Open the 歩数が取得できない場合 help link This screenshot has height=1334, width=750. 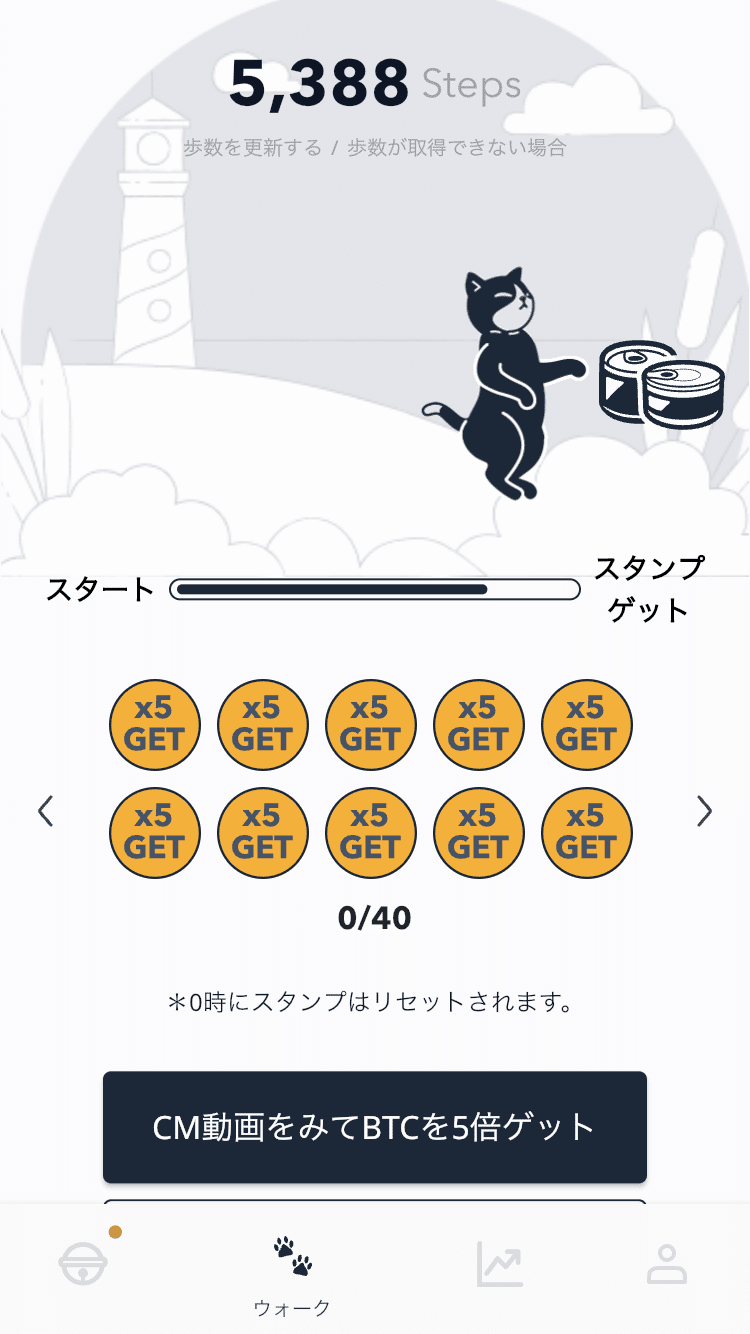coord(455,148)
